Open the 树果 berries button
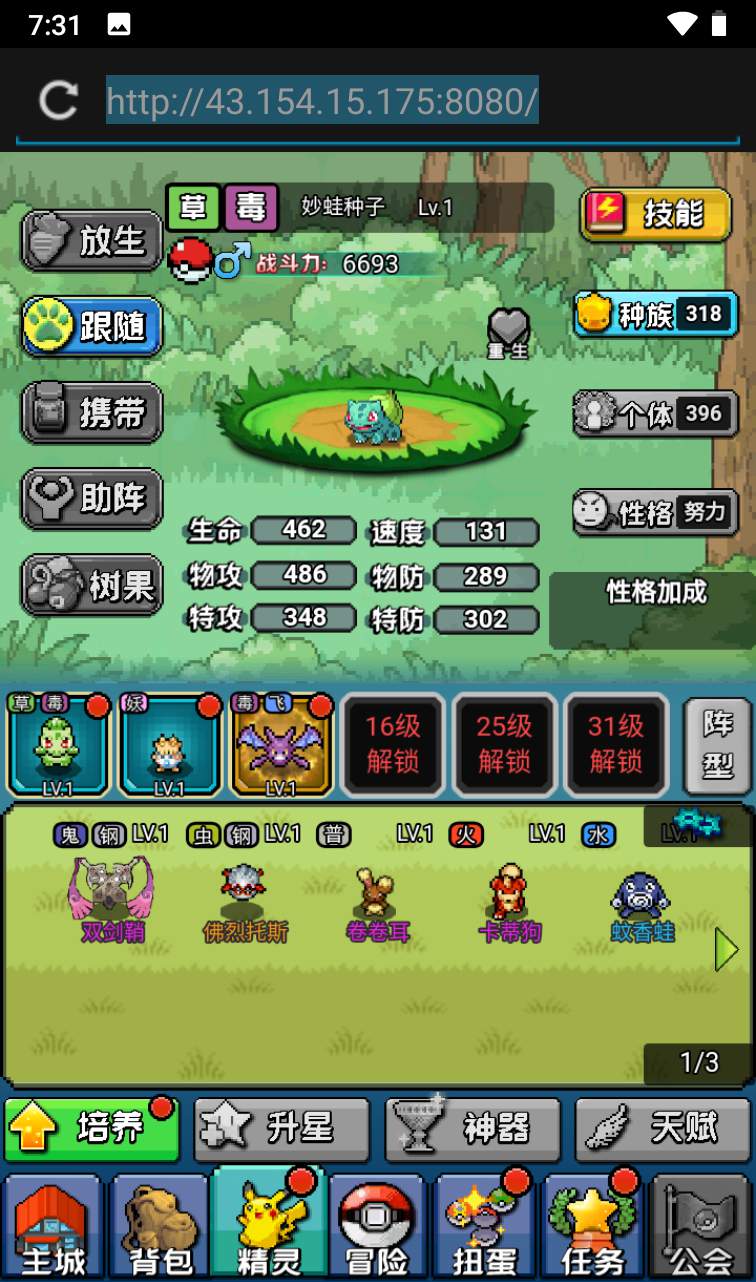The width and height of the screenshot is (756, 1282). click(x=92, y=585)
